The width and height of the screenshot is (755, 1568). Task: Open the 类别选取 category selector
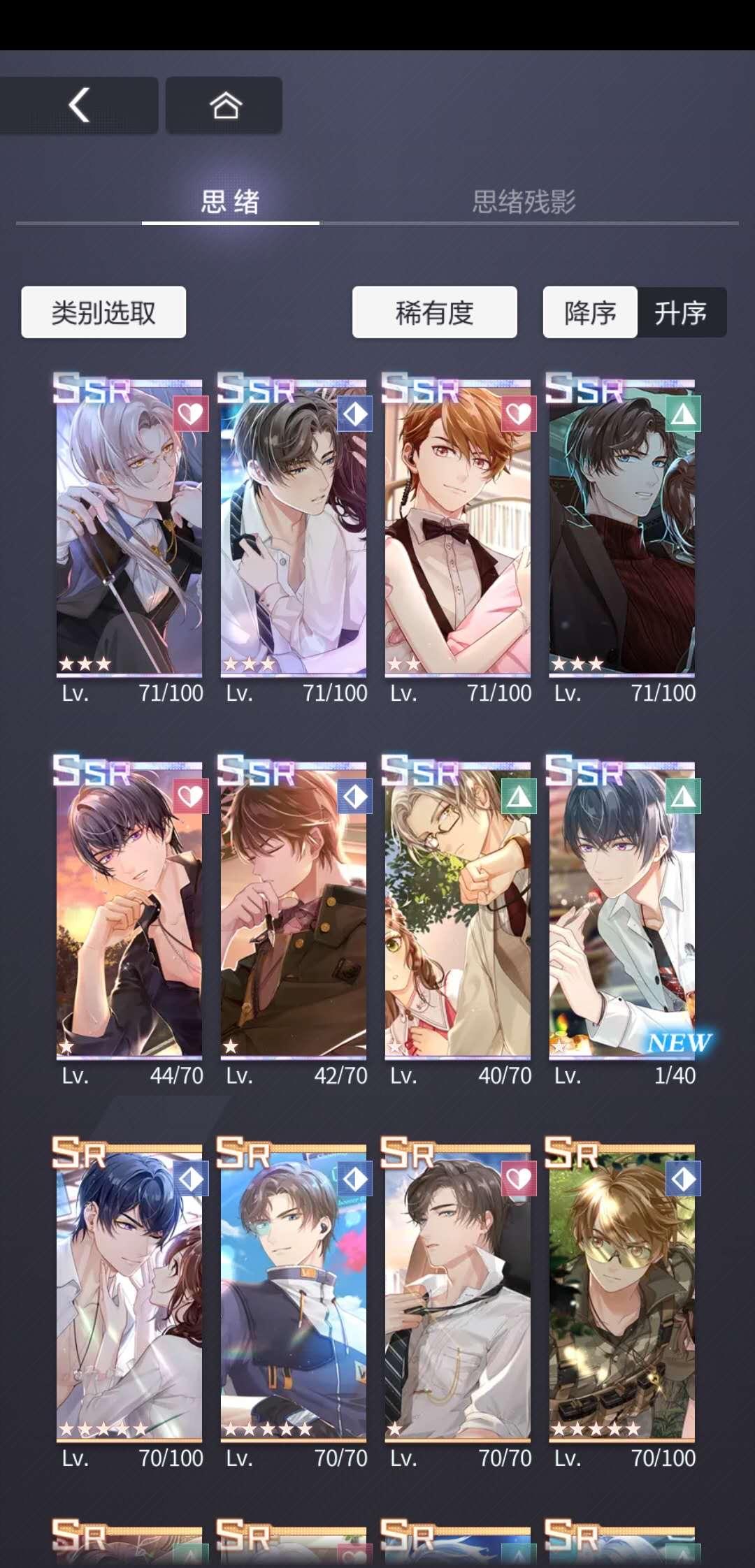[x=103, y=313]
